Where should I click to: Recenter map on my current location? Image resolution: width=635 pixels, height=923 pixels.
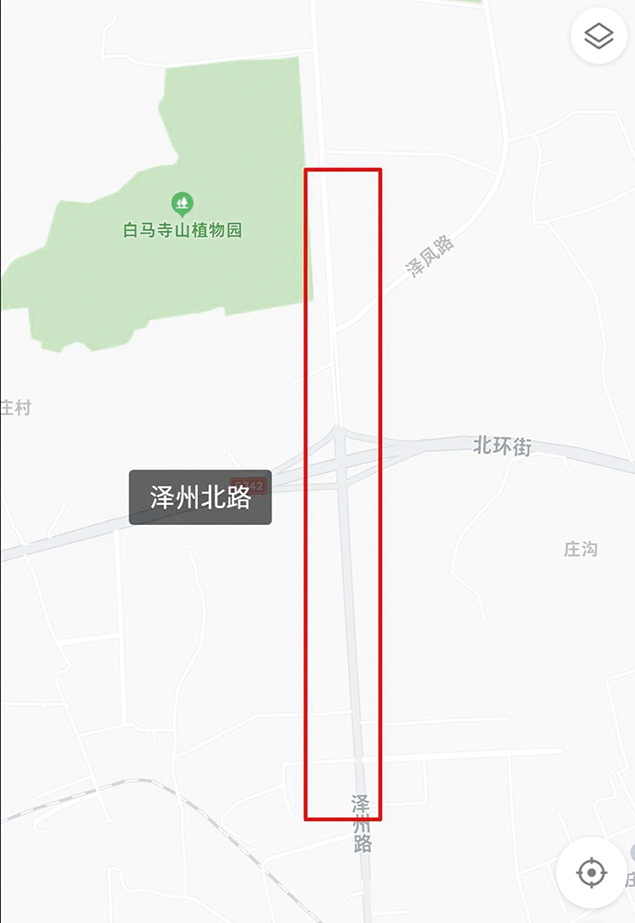(x=591, y=873)
